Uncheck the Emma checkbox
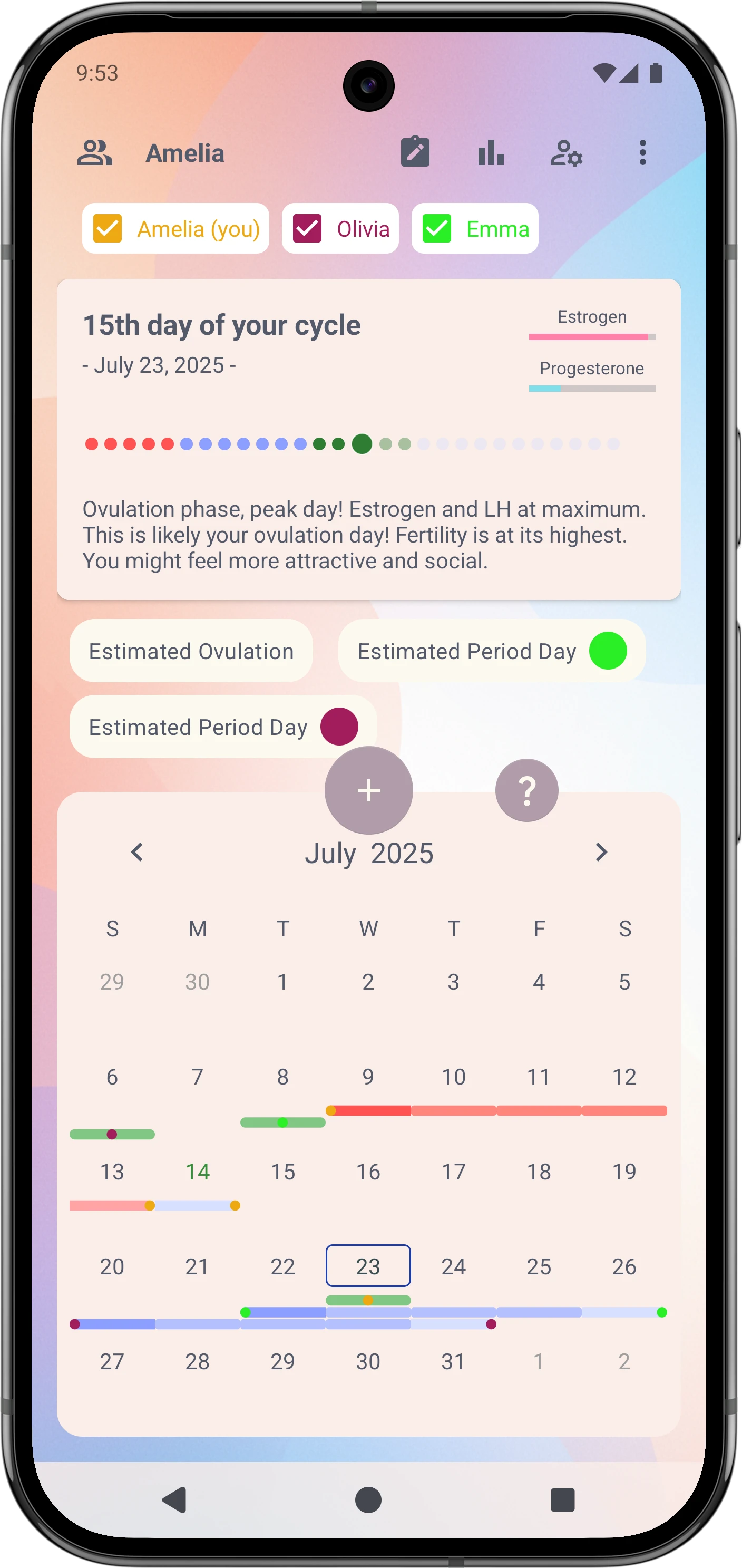The height and width of the screenshot is (1568, 742). [437, 229]
